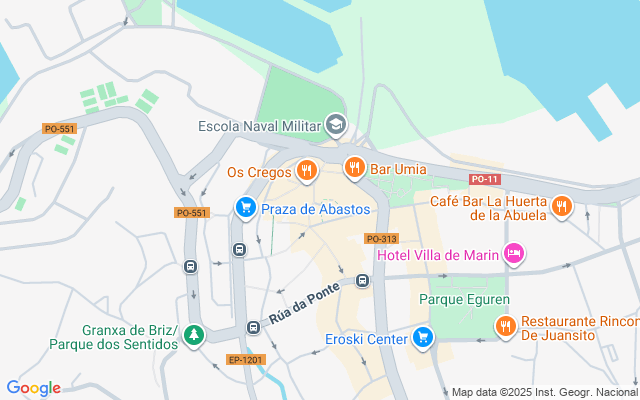Select the Os Cregos restaurant pin
640x400 pixels.
pyautogui.click(x=307, y=170)
